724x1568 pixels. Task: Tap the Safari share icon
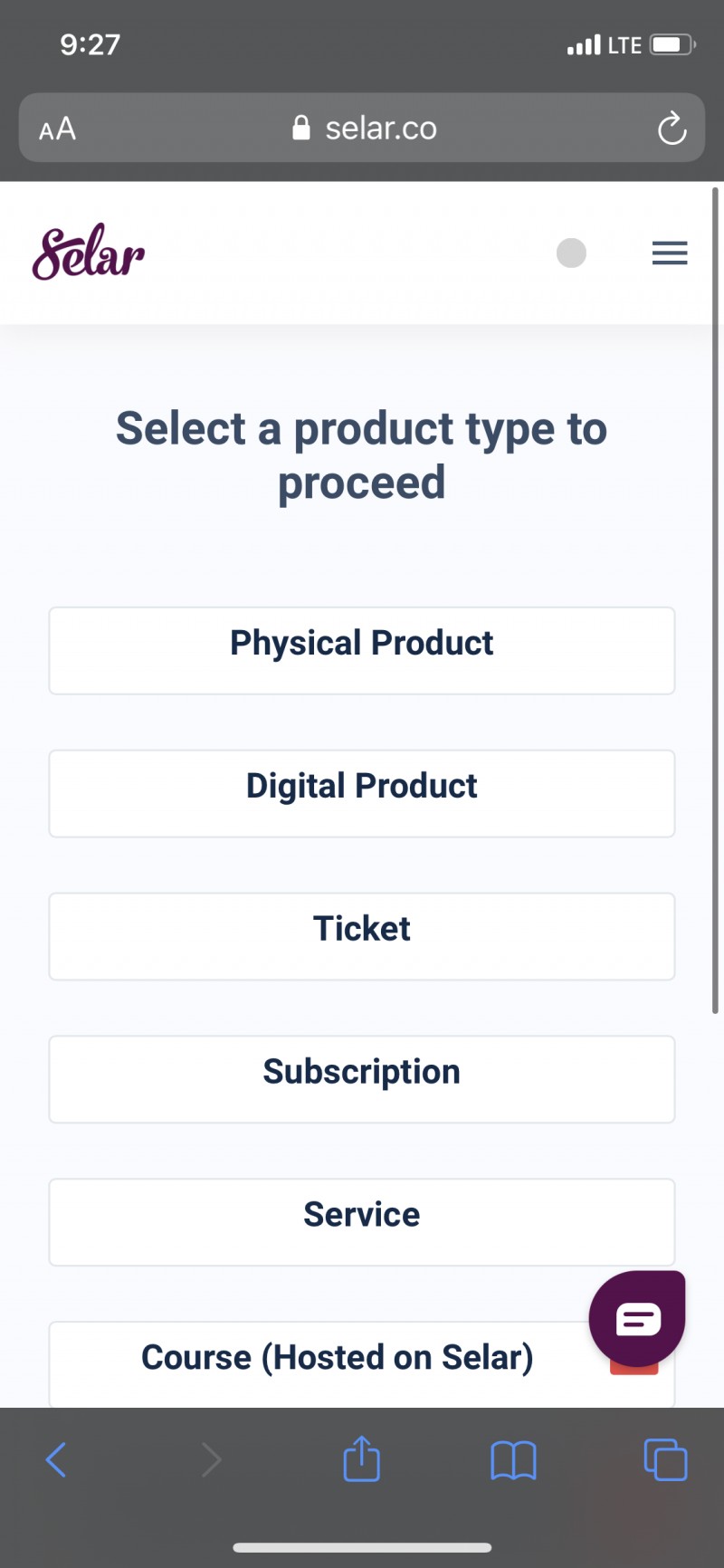[361, 1458]
